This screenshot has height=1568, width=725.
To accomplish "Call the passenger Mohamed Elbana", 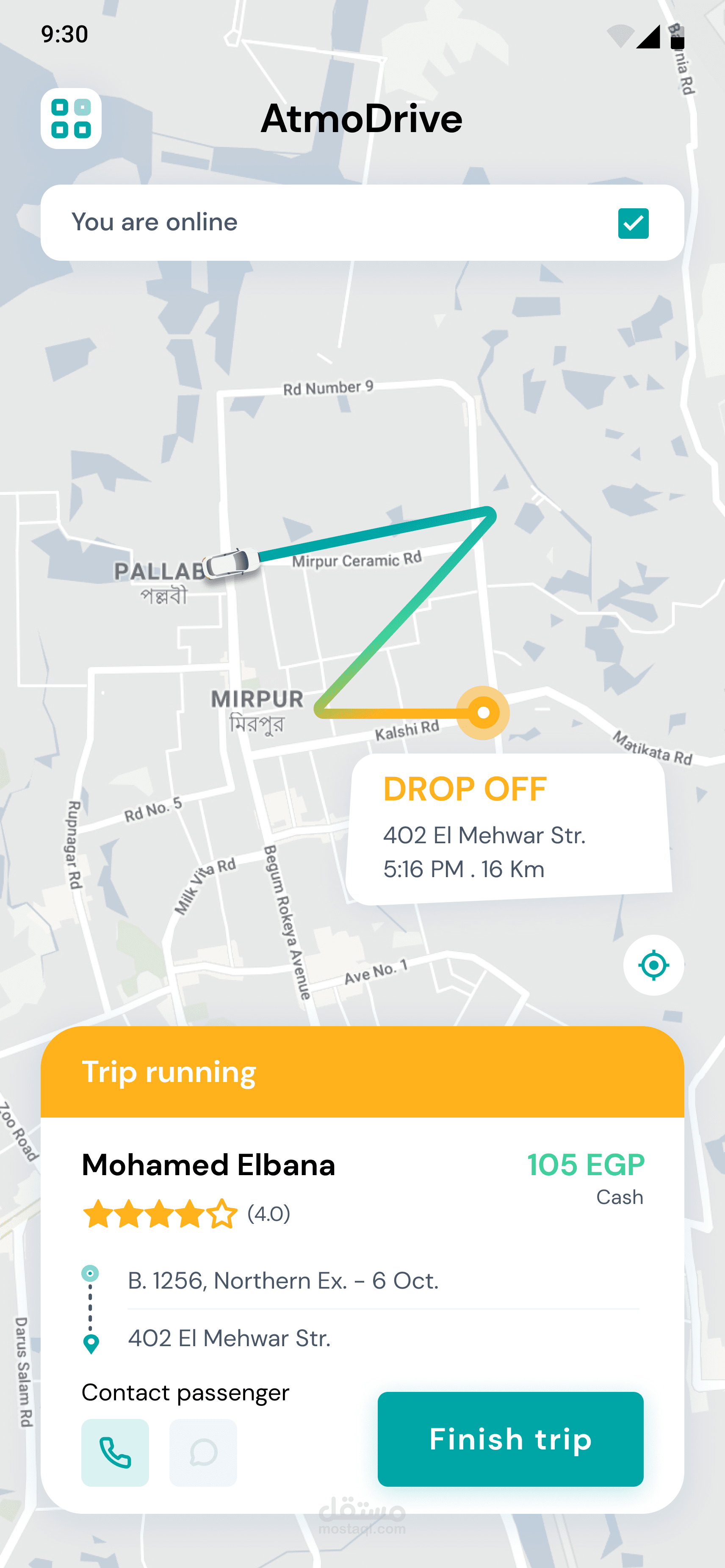I will (x=115, y=1452).
